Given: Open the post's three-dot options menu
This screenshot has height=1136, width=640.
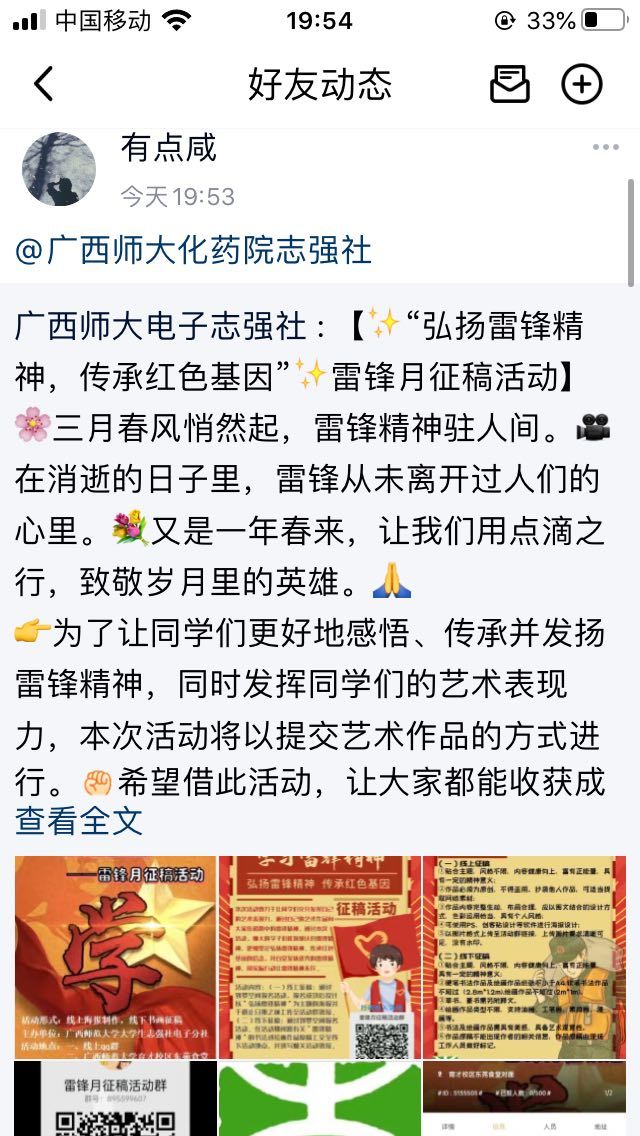Looking at the screenshot, I should click(x=605, y=148).
